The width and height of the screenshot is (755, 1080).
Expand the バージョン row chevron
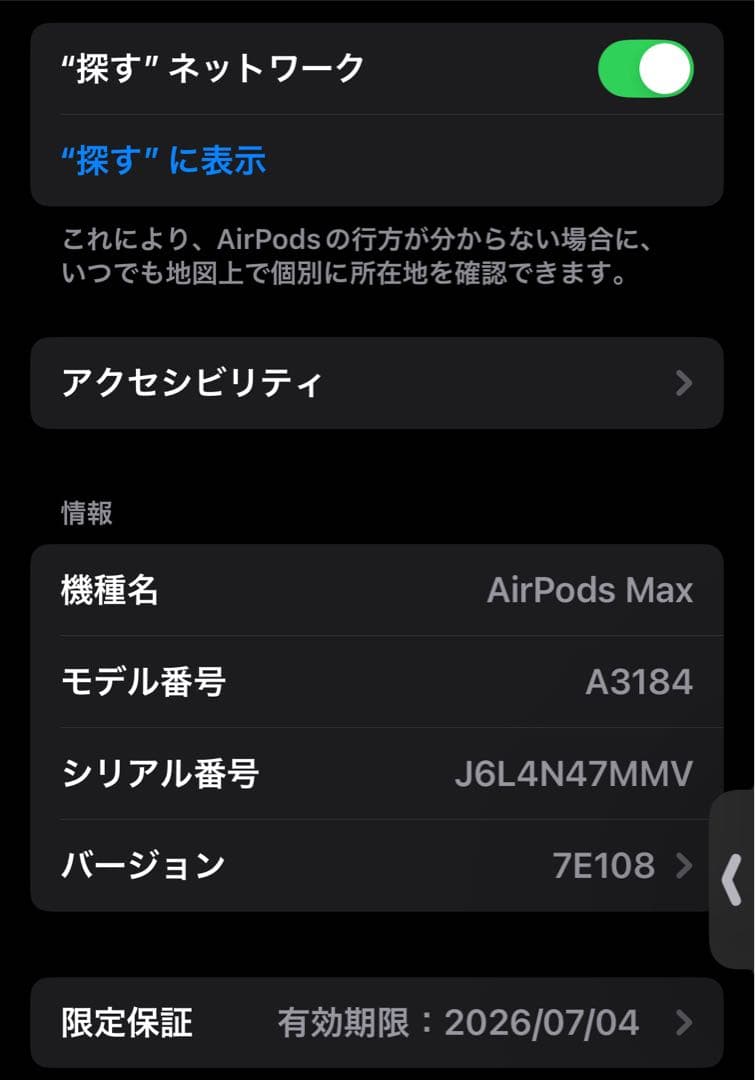[684, 866]
